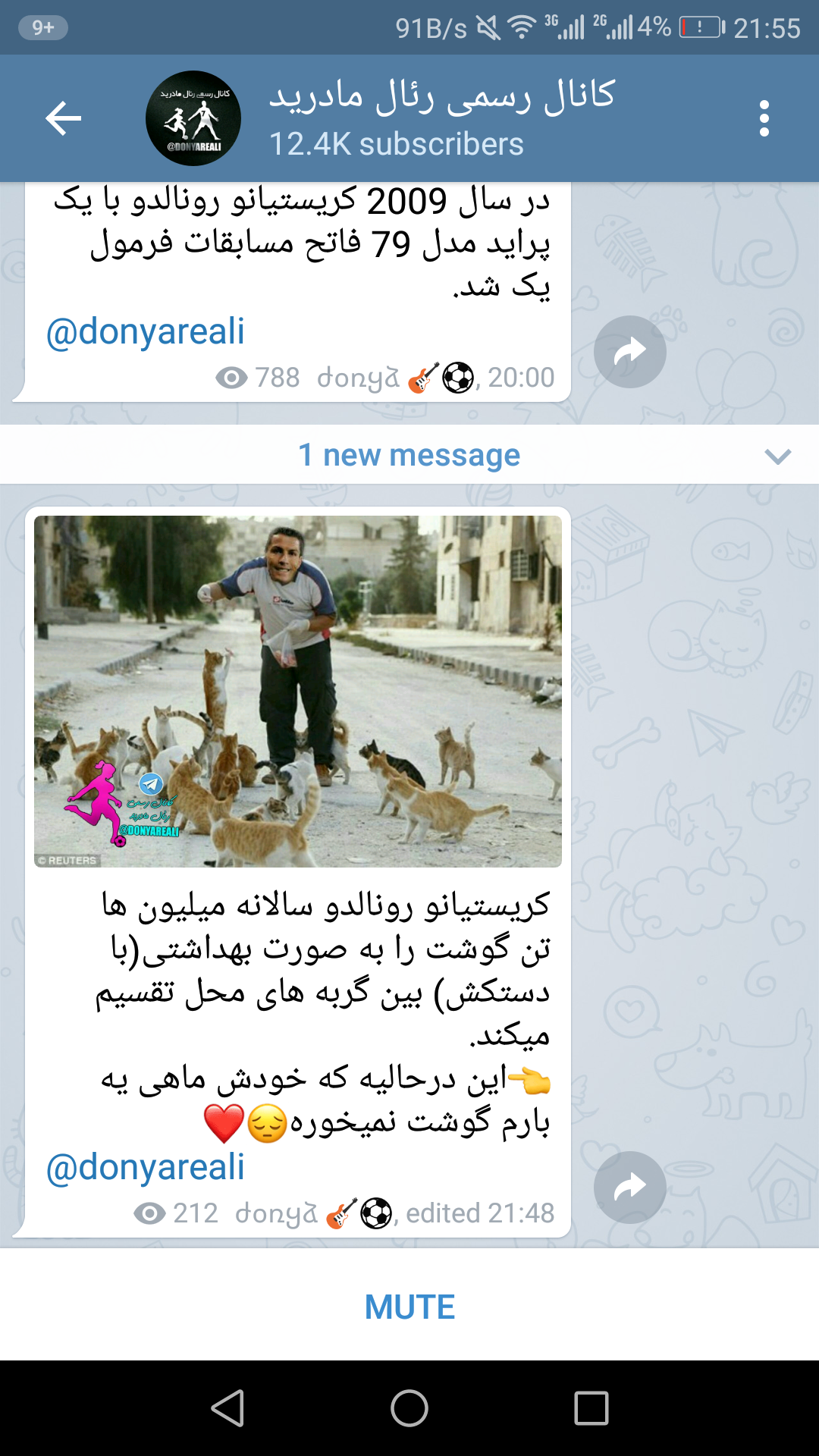Mute this channel
Screen dimensions: 819x1456
(x=409, y=1307)
